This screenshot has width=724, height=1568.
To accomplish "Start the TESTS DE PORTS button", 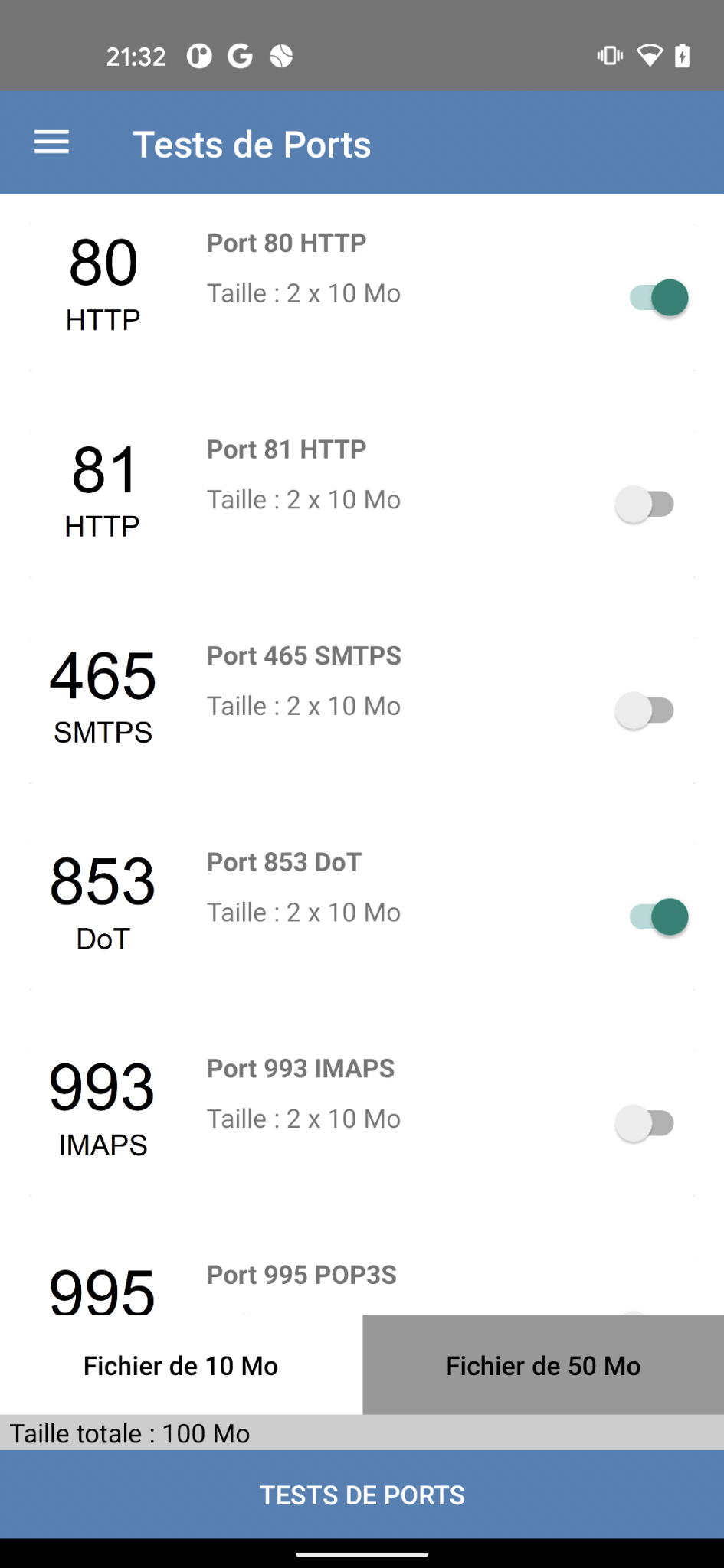I will [362, 1494].
